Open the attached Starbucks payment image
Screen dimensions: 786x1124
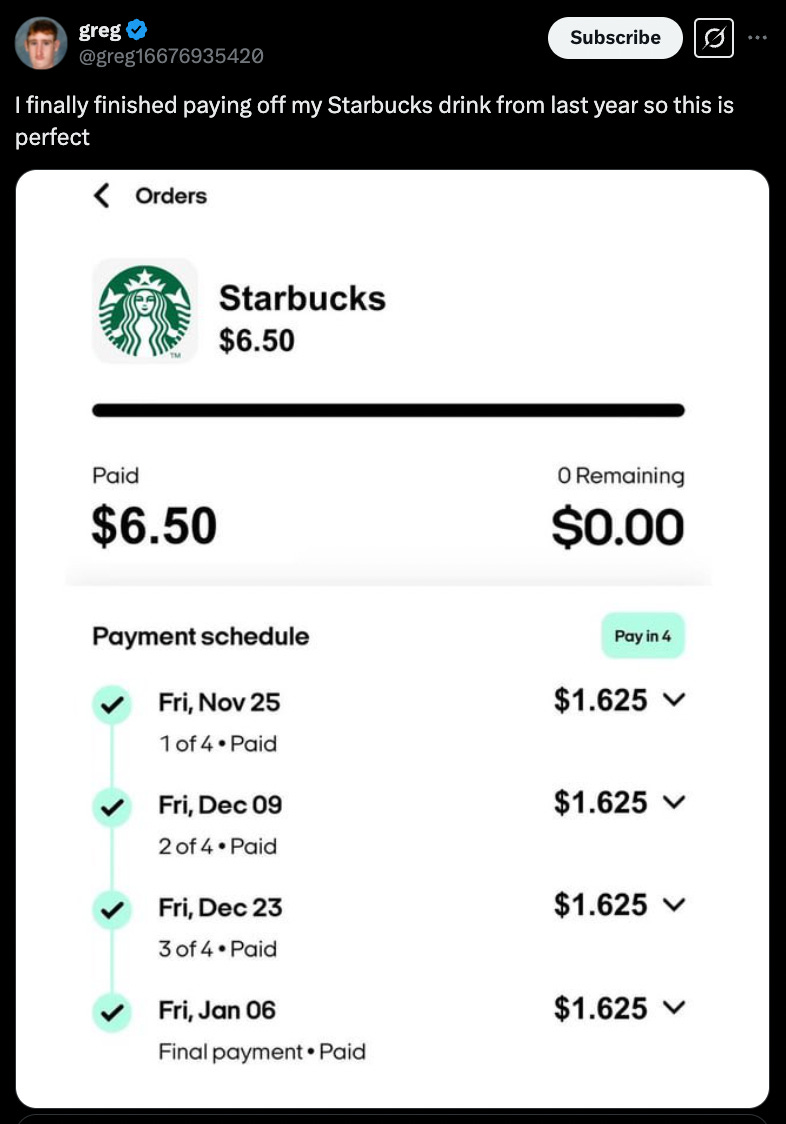pos(392,640)
